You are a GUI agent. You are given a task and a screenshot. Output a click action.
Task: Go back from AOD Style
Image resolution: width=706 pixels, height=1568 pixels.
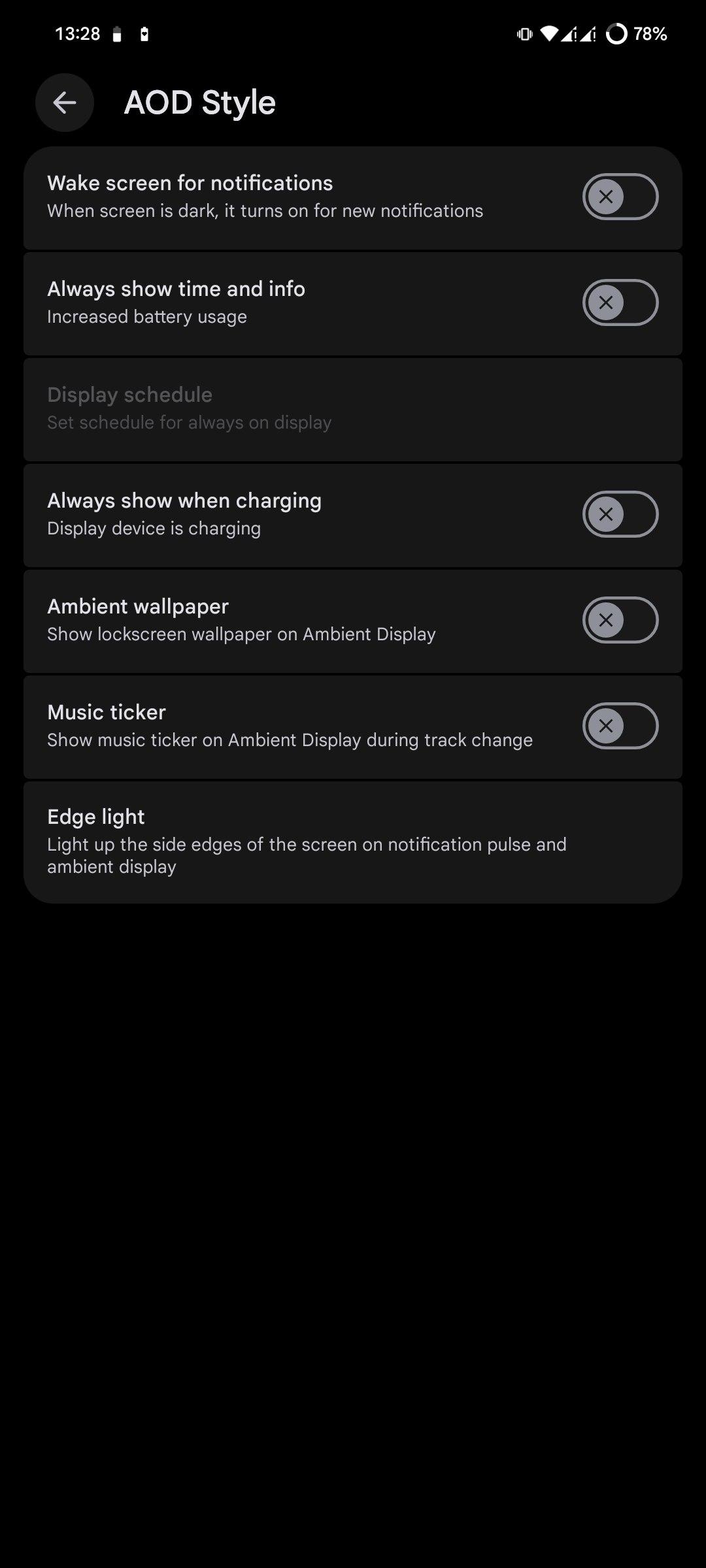[64, 103]
